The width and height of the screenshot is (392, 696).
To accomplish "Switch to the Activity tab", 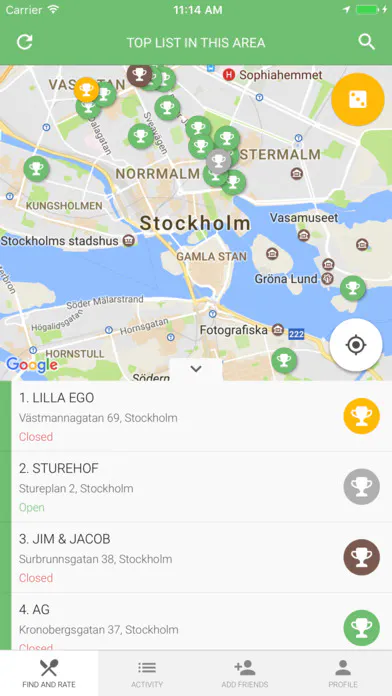I will point(147,673).
